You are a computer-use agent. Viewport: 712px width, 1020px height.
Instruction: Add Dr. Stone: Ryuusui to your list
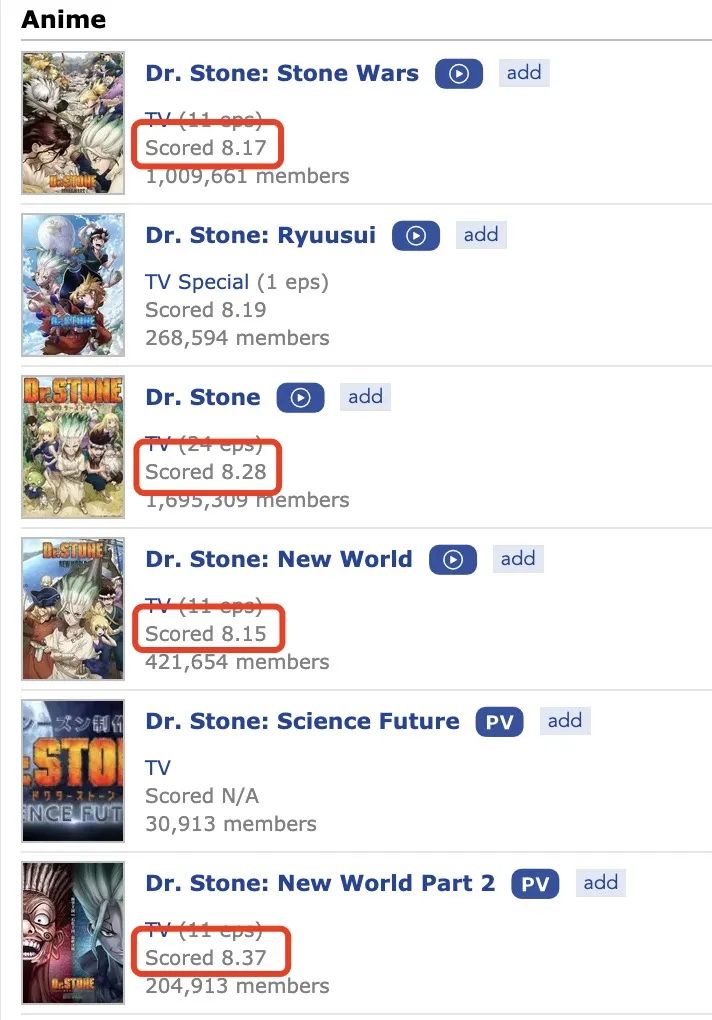click(481, 234)
